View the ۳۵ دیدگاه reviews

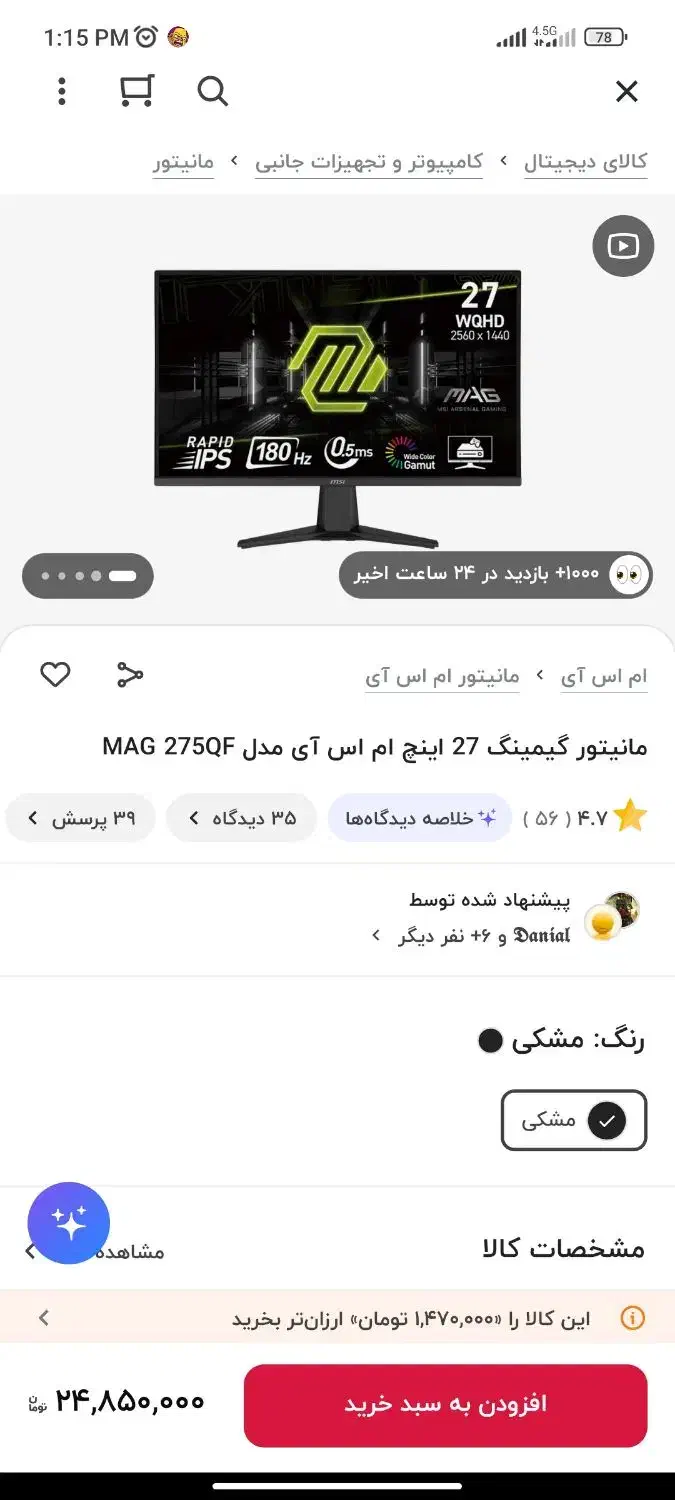click(241, 818)
